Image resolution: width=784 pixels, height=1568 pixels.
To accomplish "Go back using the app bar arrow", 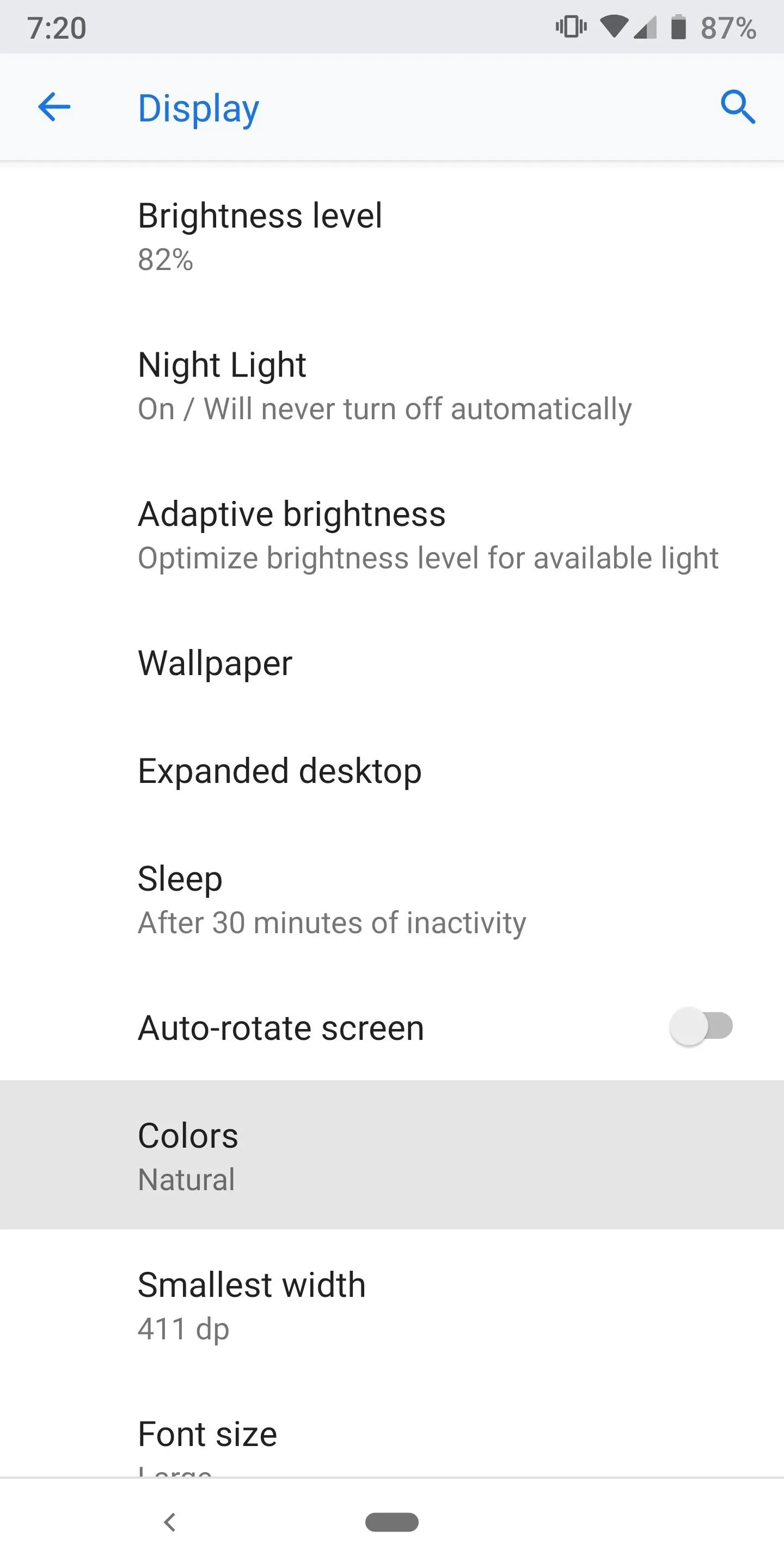I will click(x=54, y=107).
